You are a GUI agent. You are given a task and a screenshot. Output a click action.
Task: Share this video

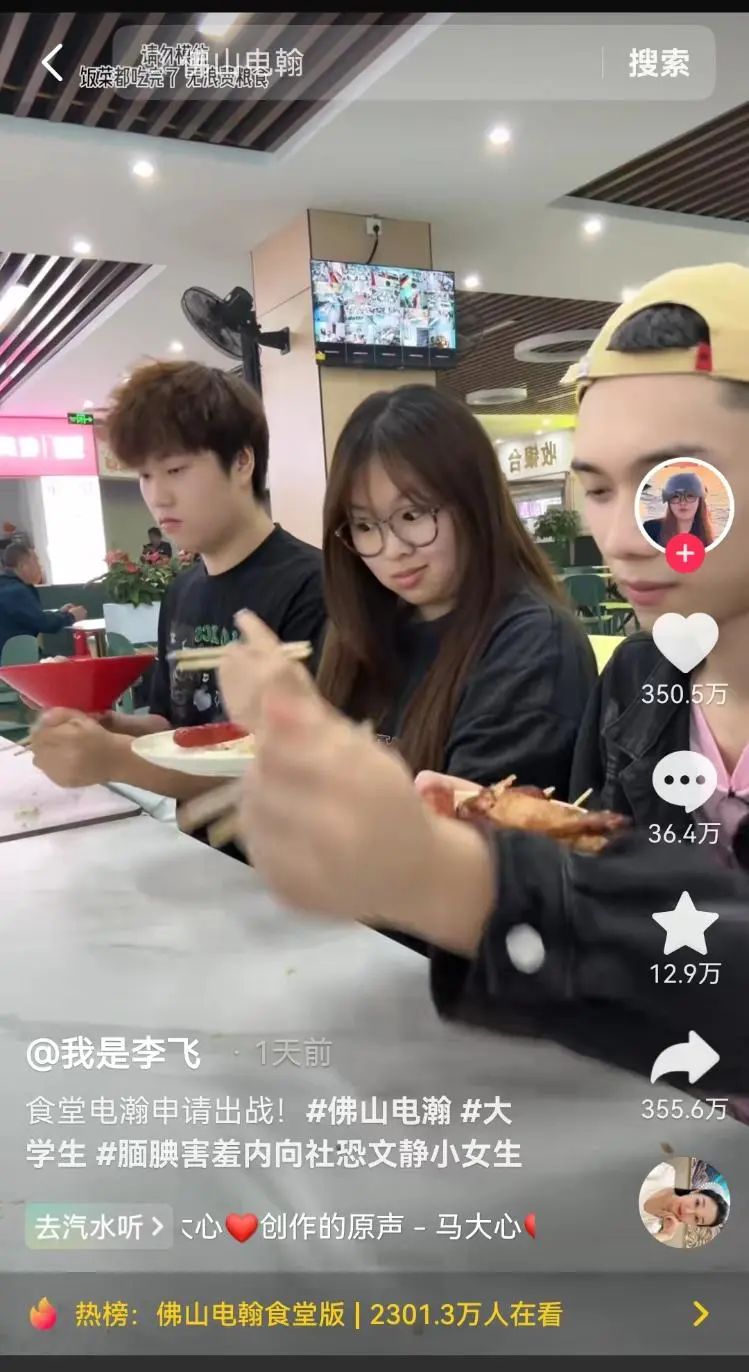pyautogui.click(x=685, y=1060)
